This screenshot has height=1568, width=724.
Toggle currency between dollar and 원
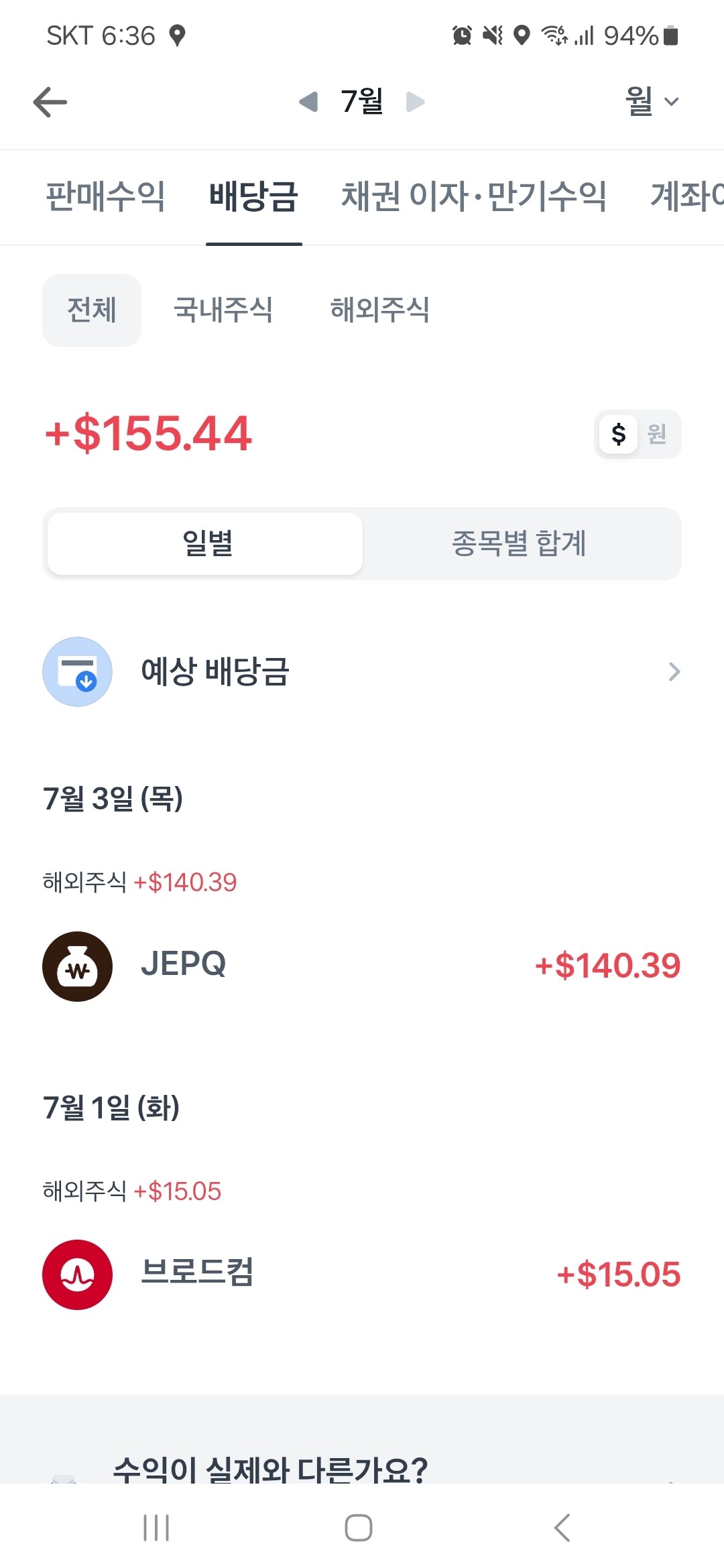coord(638,434)
